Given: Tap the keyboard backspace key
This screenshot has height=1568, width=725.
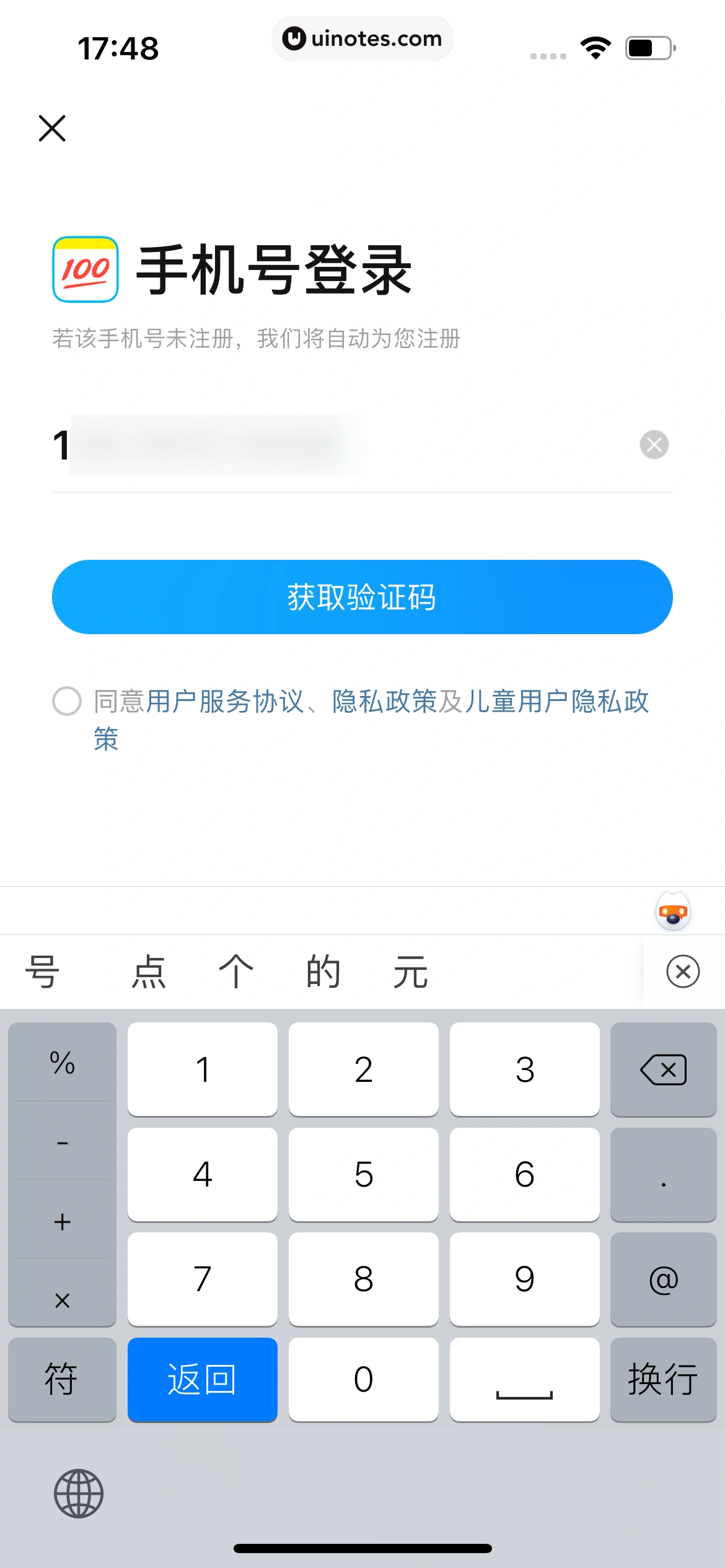Looking at the screenshot, I should (663, 1069).
